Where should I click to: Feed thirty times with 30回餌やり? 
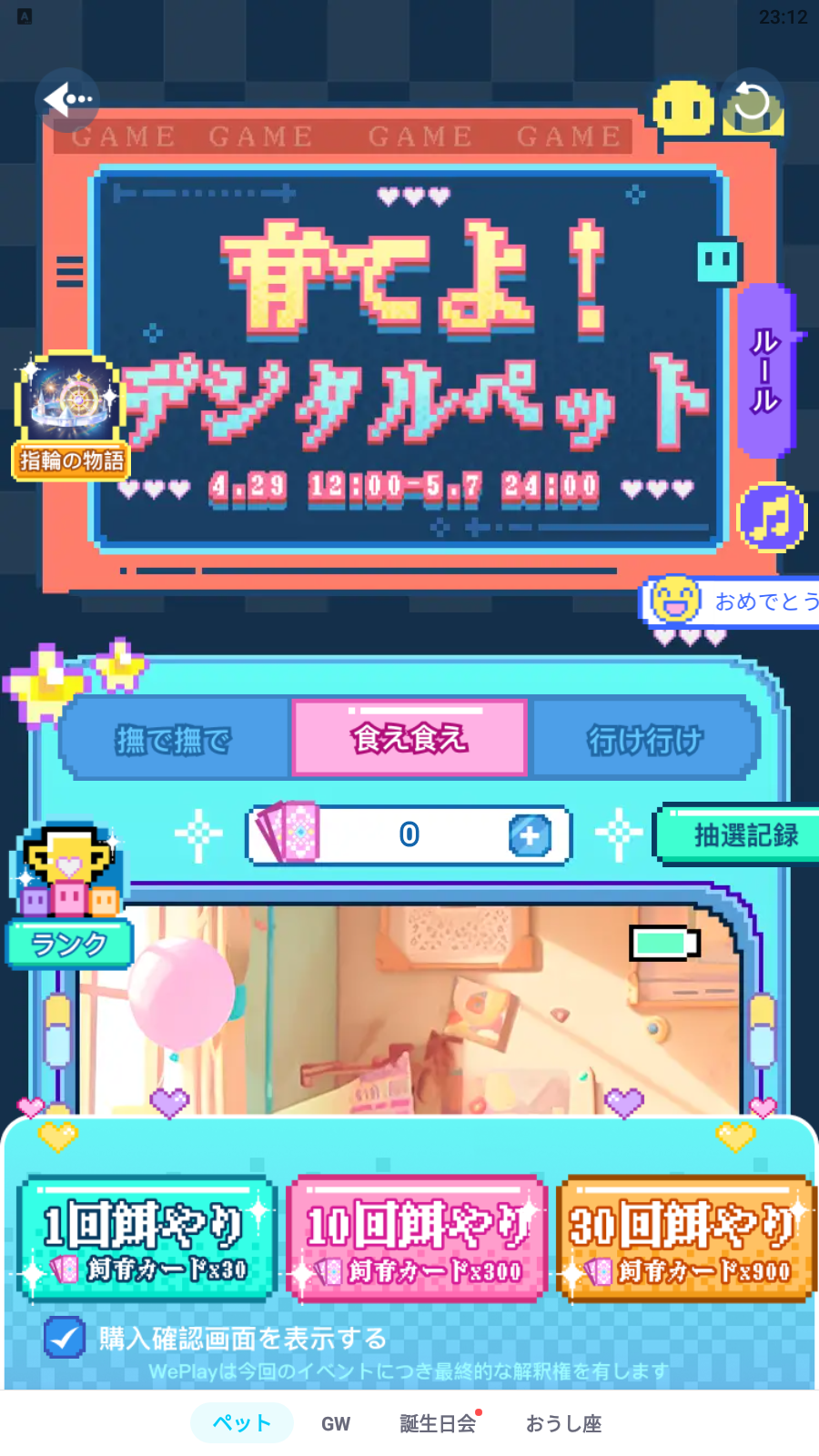pos(684,1239)
